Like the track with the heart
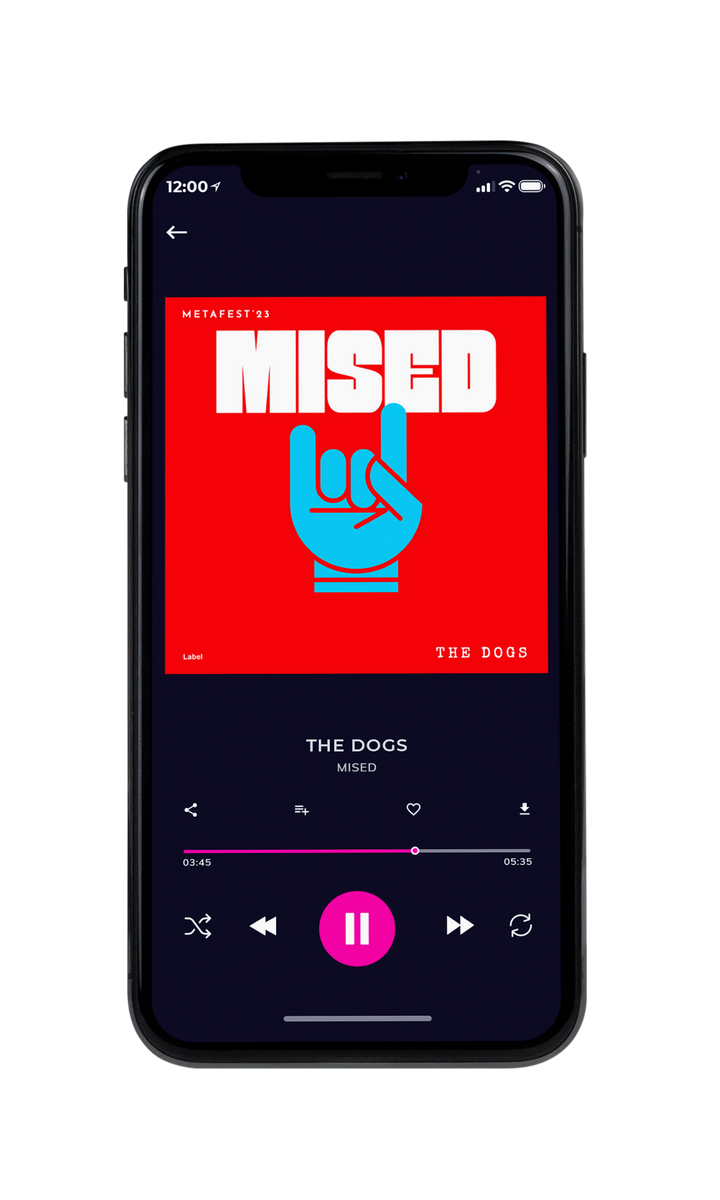The image size is (720, 1200). click(413, 809)
